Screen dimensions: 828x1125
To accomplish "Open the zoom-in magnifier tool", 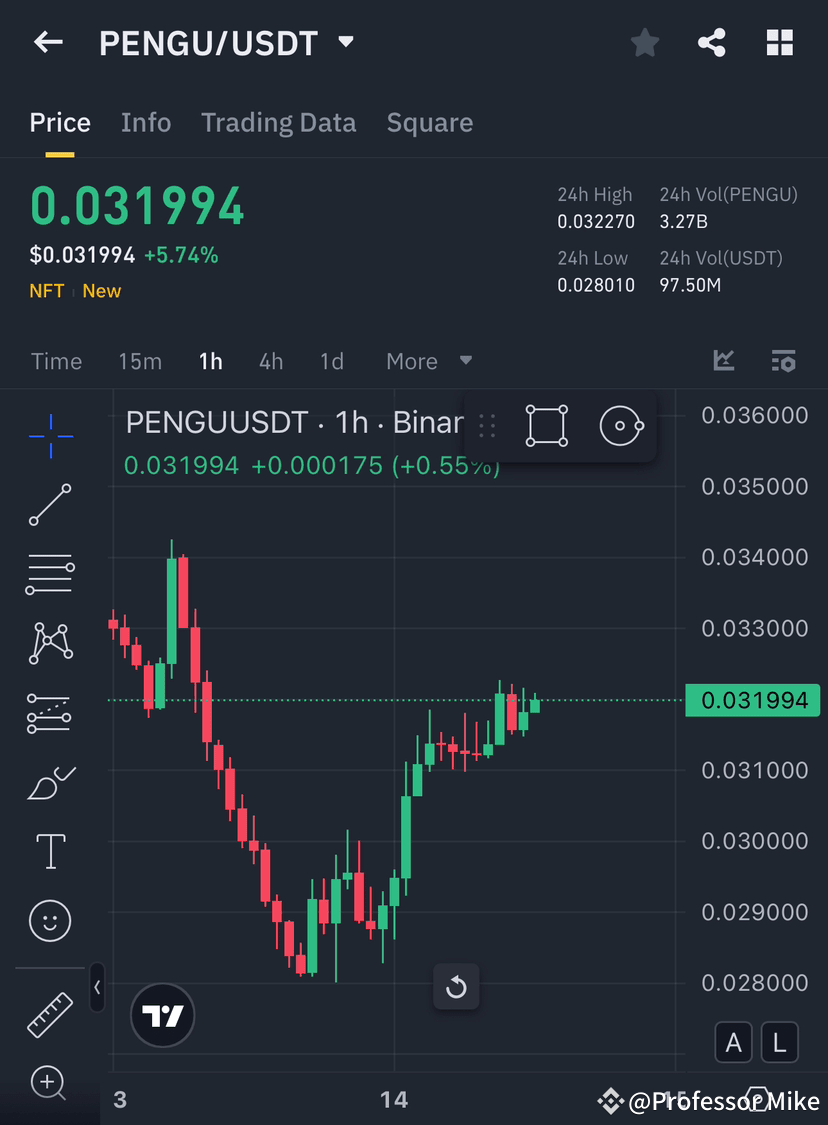I will (50, 1084).
